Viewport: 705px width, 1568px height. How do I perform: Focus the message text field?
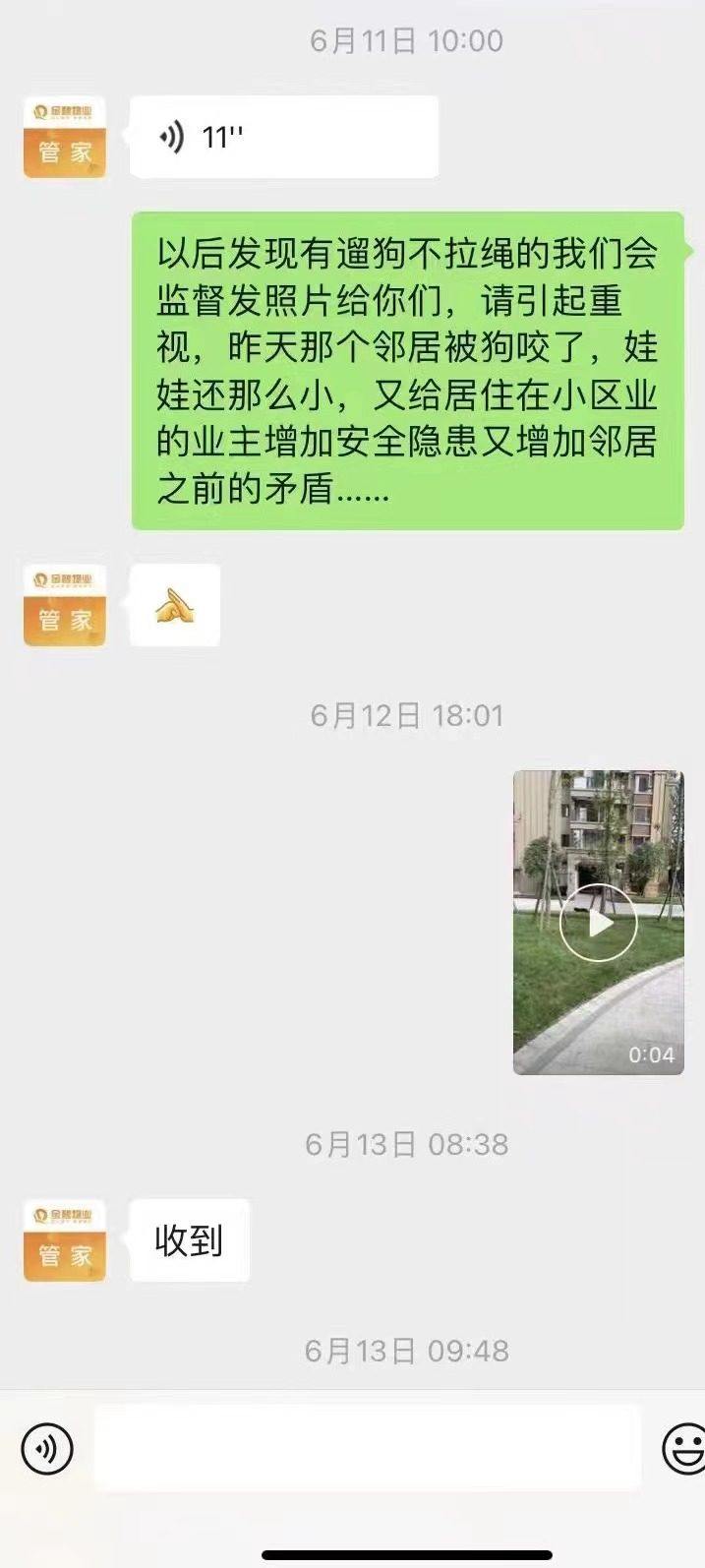click(367, 1447)
